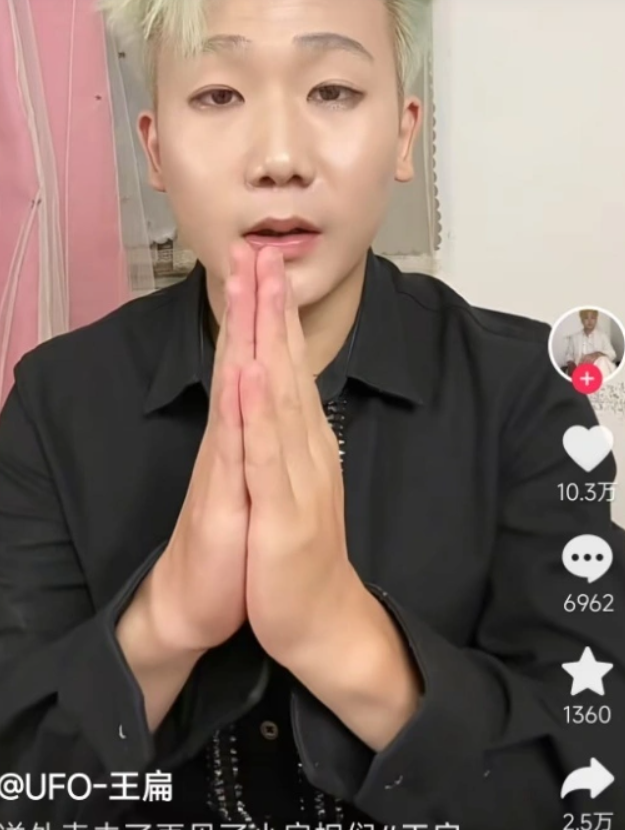Image resolution: width=625 pixels, height=830 pixels.
Task: Like this video with the heart icon
Action: (x=587, y=448)
